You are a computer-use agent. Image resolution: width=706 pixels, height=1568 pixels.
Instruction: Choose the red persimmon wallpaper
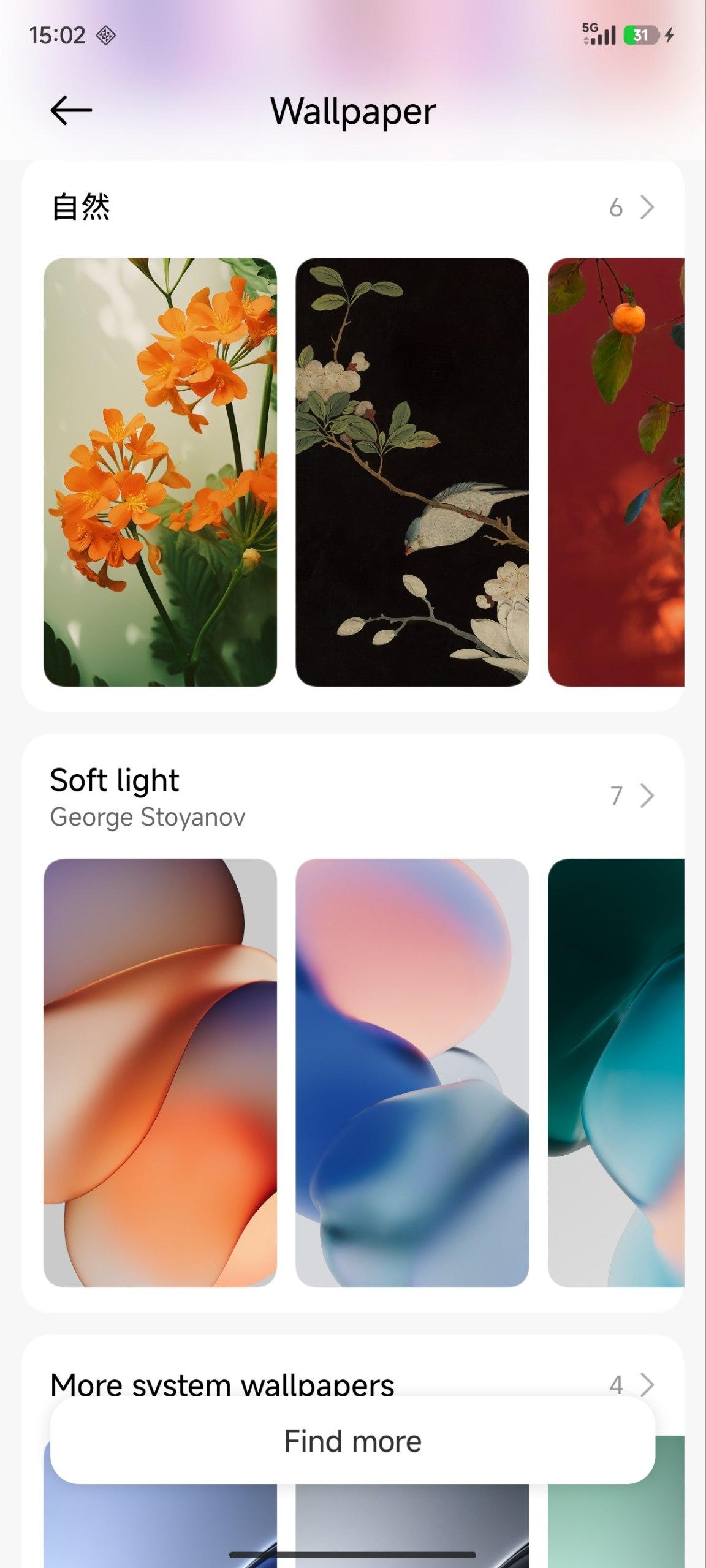[616, 472]
